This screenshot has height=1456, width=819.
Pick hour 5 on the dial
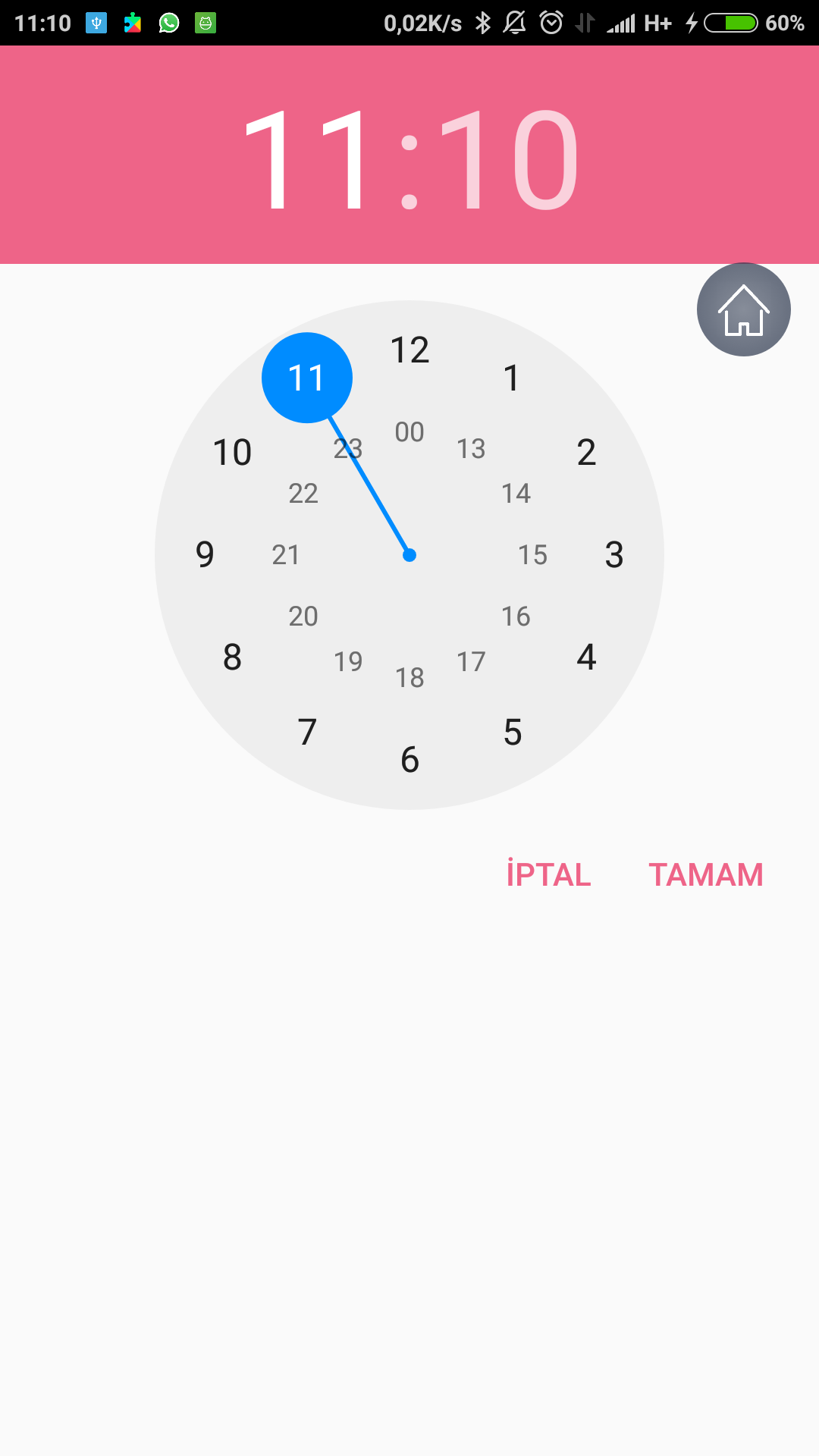pos(513,733)
